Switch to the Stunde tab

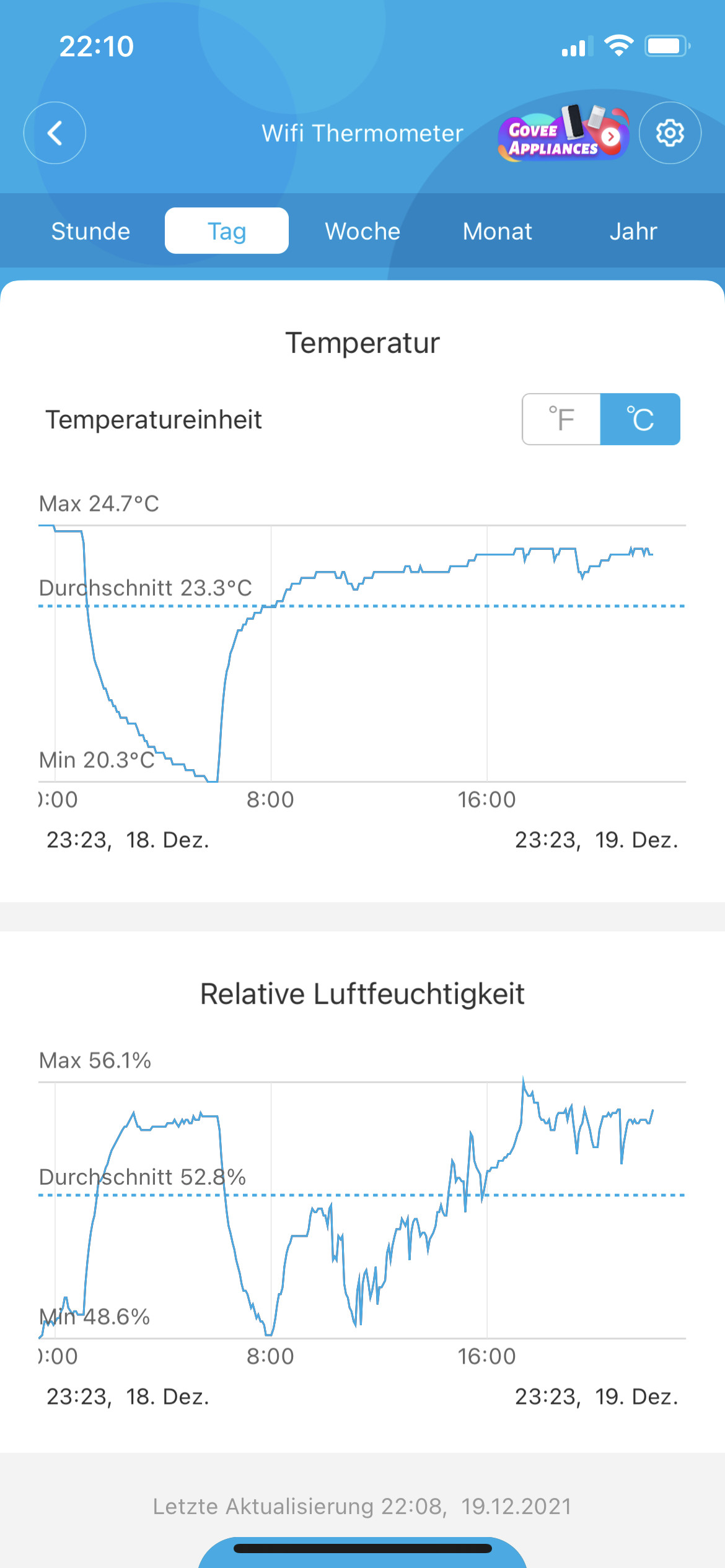[x=90, y=231]
